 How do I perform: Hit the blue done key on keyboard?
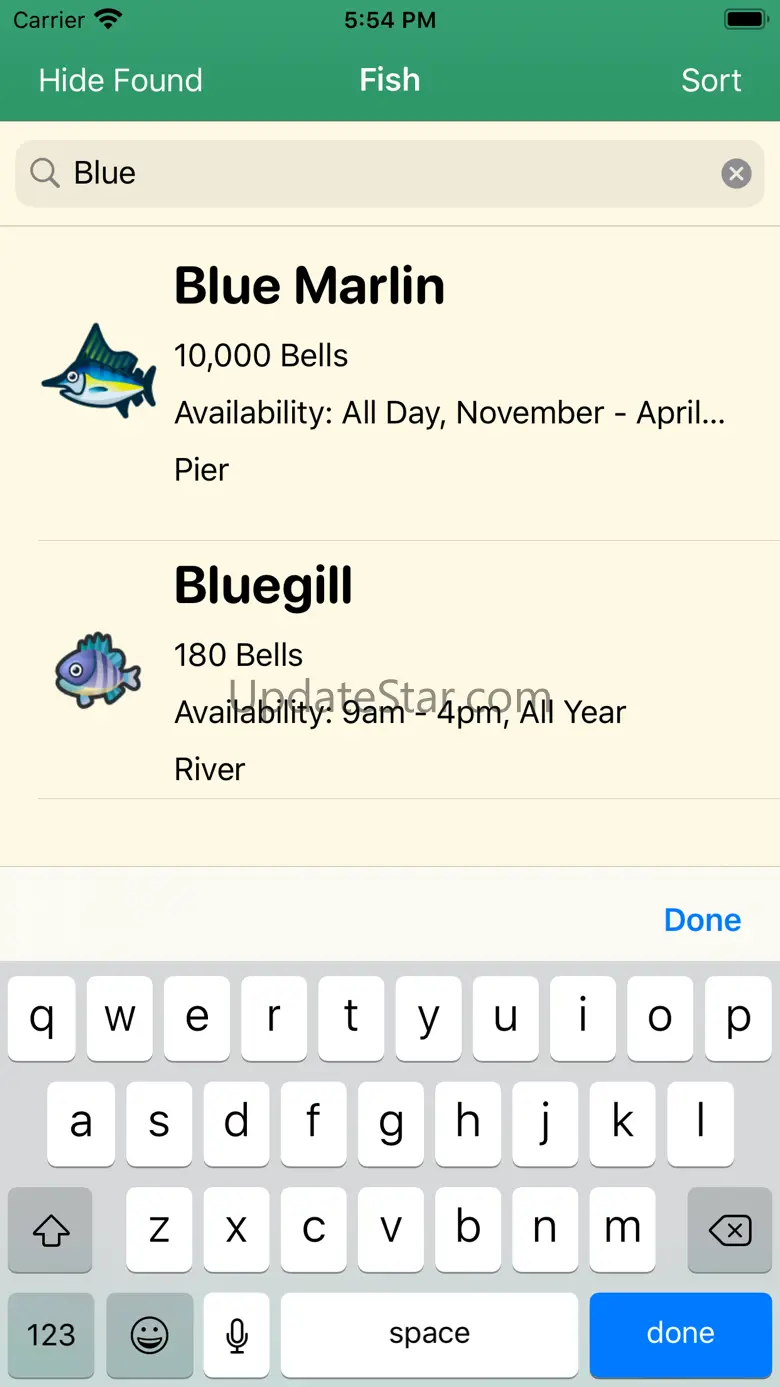680,1334
